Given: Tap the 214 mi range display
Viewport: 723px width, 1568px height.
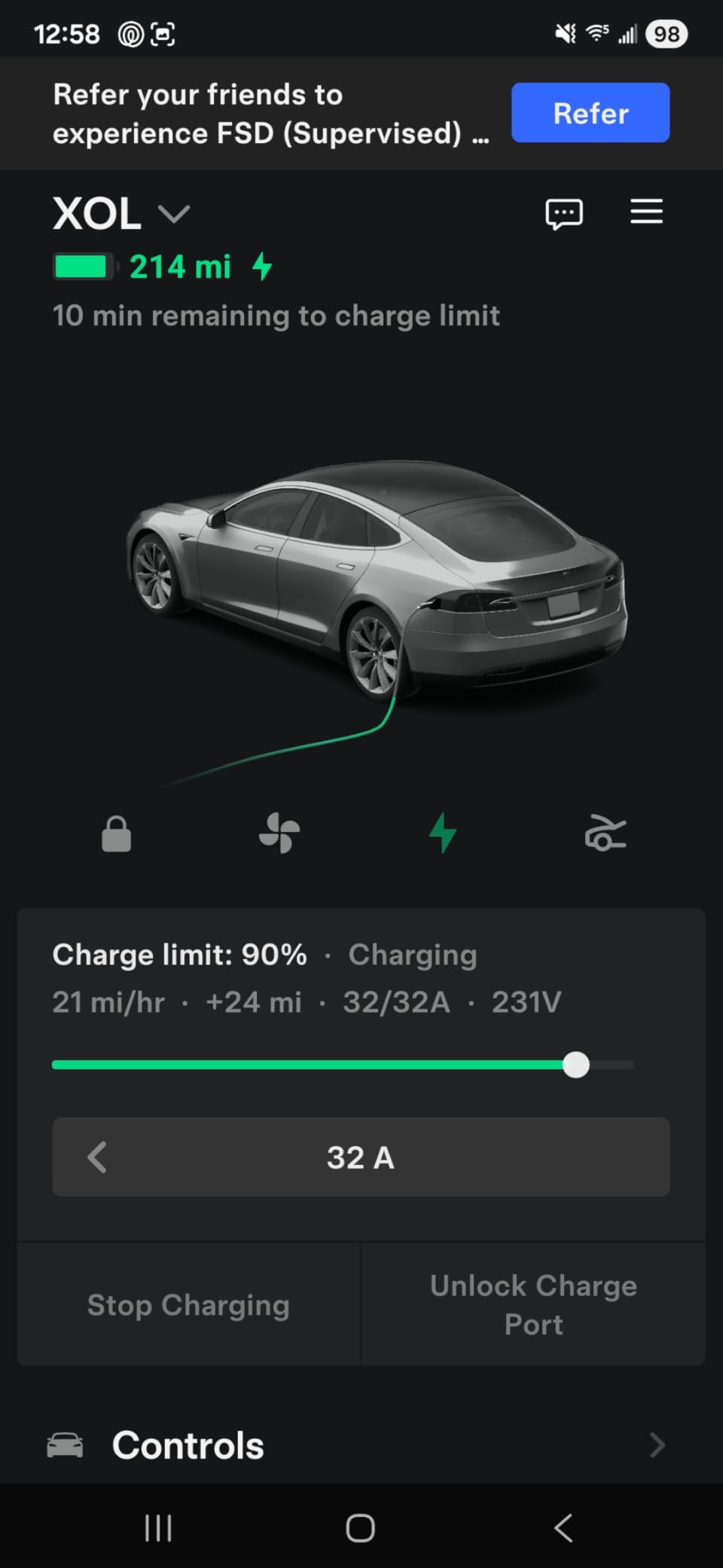Looking at the screenshot, I should click(x=180, y=266).
